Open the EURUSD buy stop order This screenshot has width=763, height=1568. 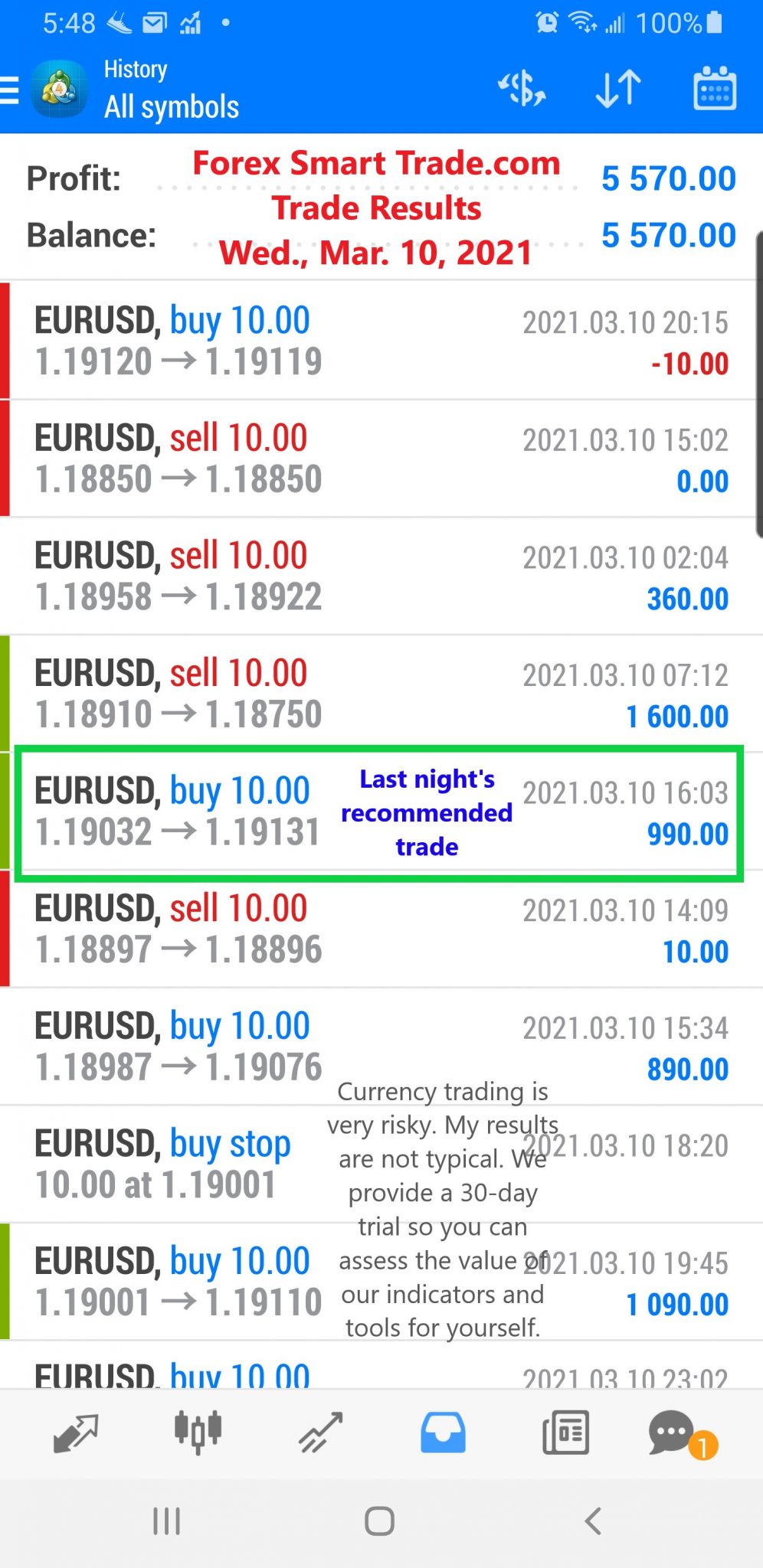[381, 1164]
